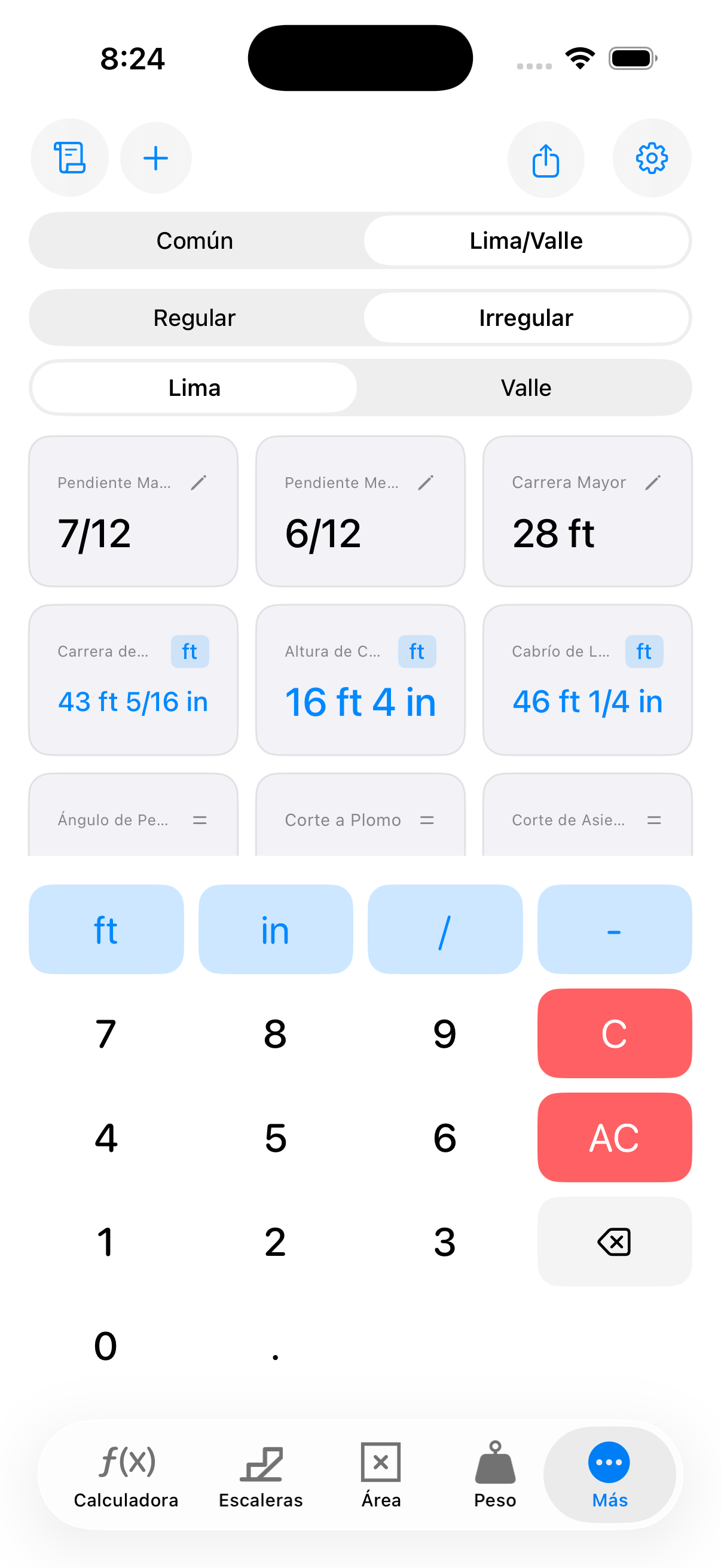721x1568 pixels.
Task: Switch to the Valle option
Action: (x=526, y=388)
